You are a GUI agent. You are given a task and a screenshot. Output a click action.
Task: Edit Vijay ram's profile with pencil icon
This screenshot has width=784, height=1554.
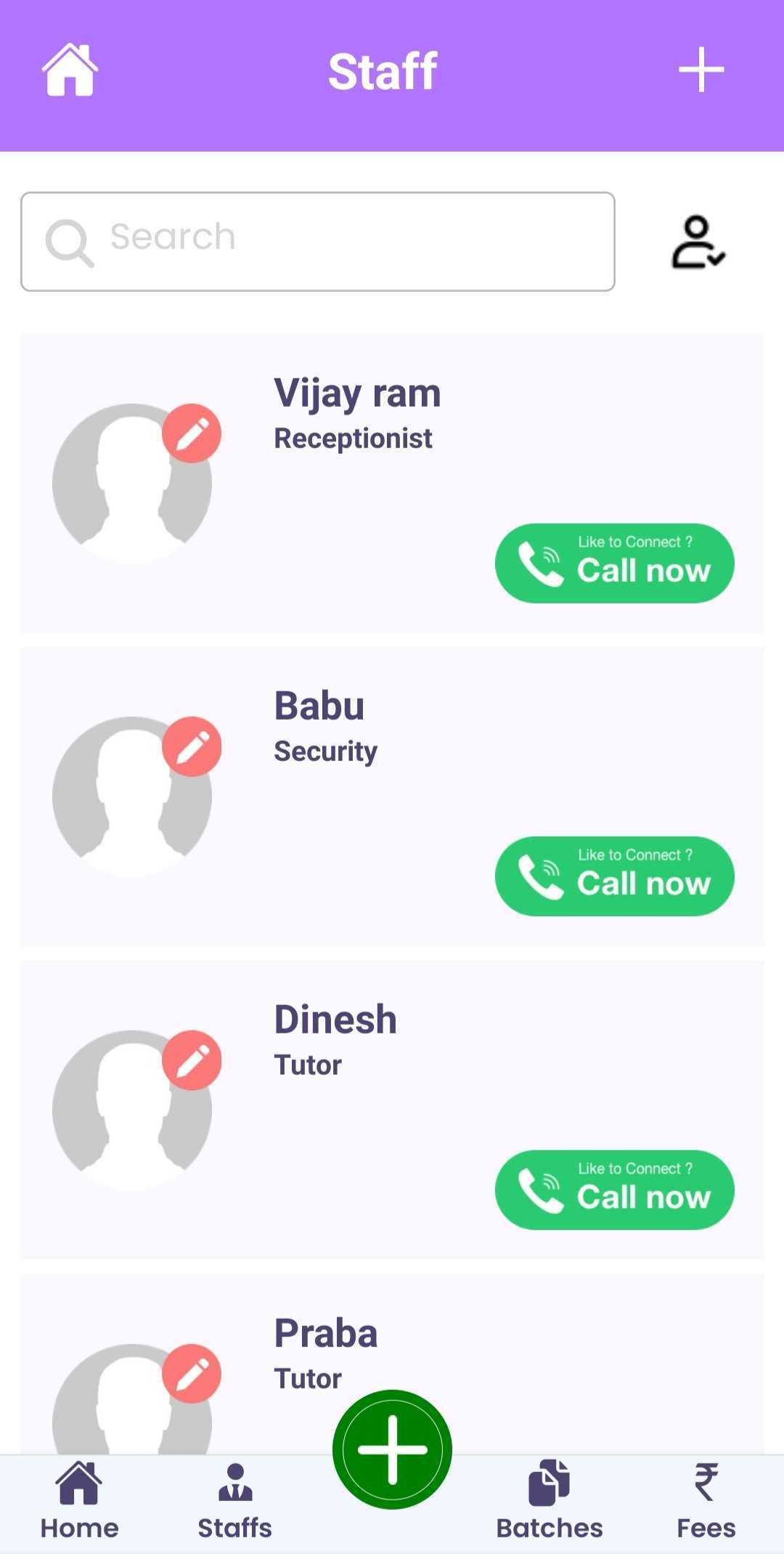click(x=192, y=434)
